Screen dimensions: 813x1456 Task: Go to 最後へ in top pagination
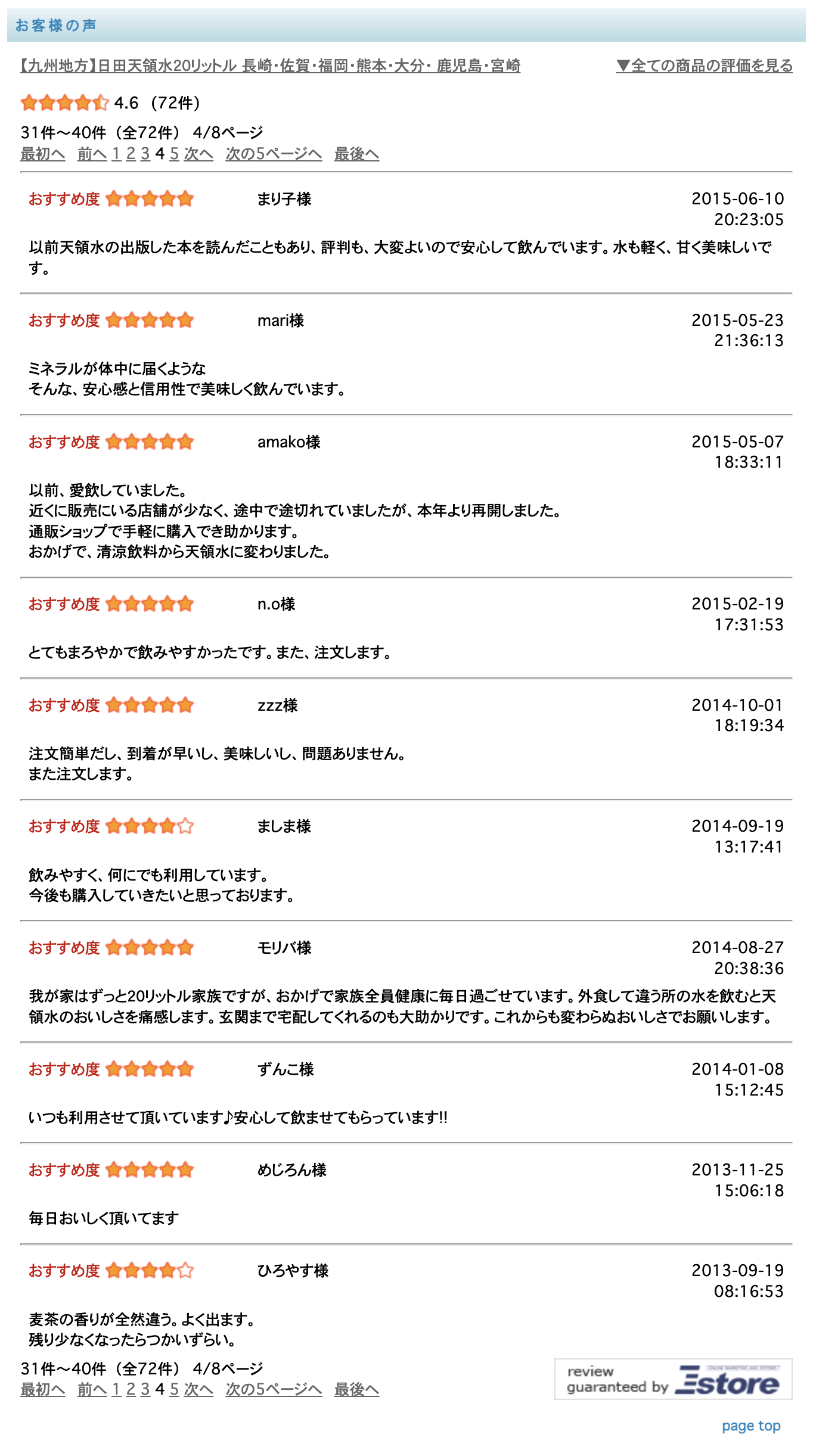(x=356, y=154)
